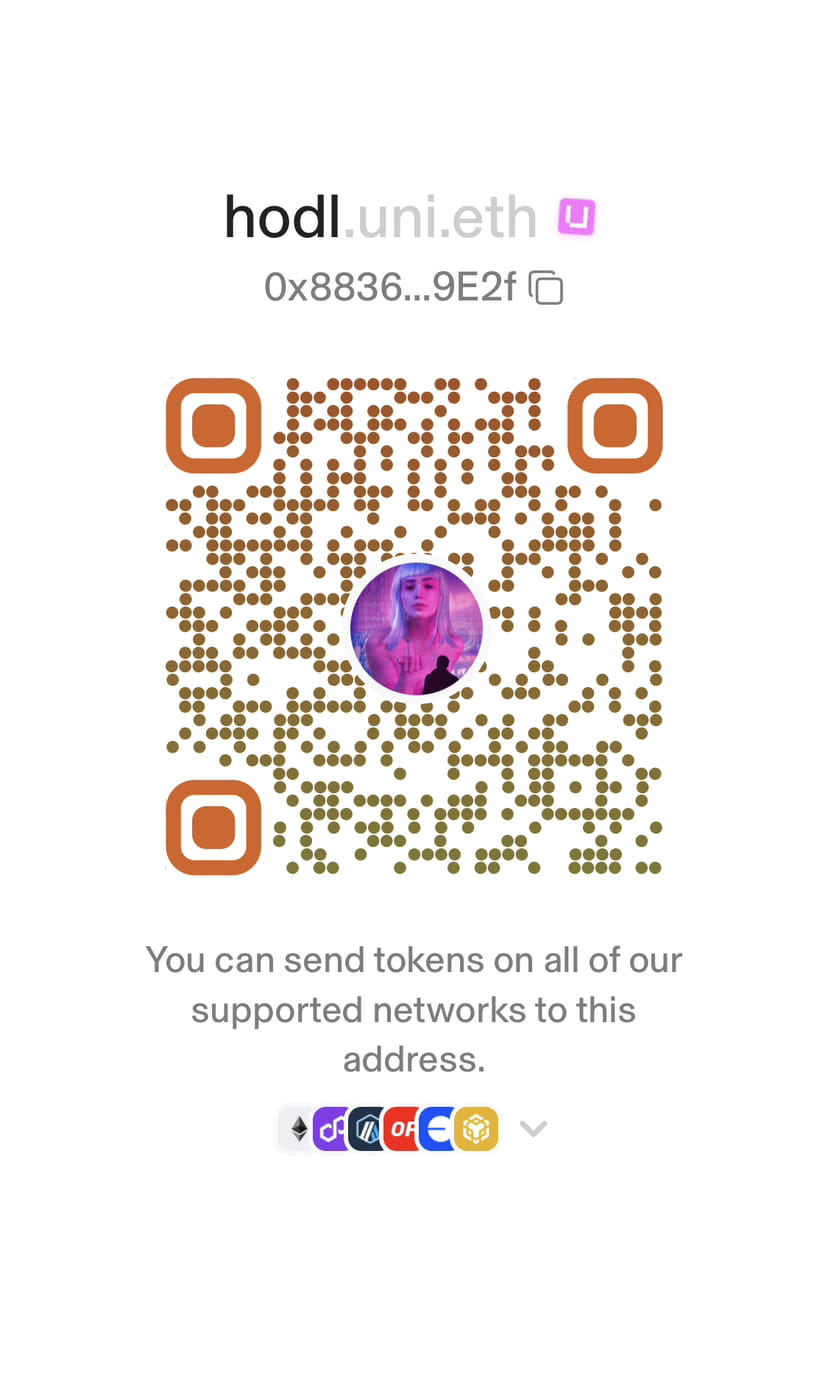Select the Polygon network icon

[x=331, y=1128]
